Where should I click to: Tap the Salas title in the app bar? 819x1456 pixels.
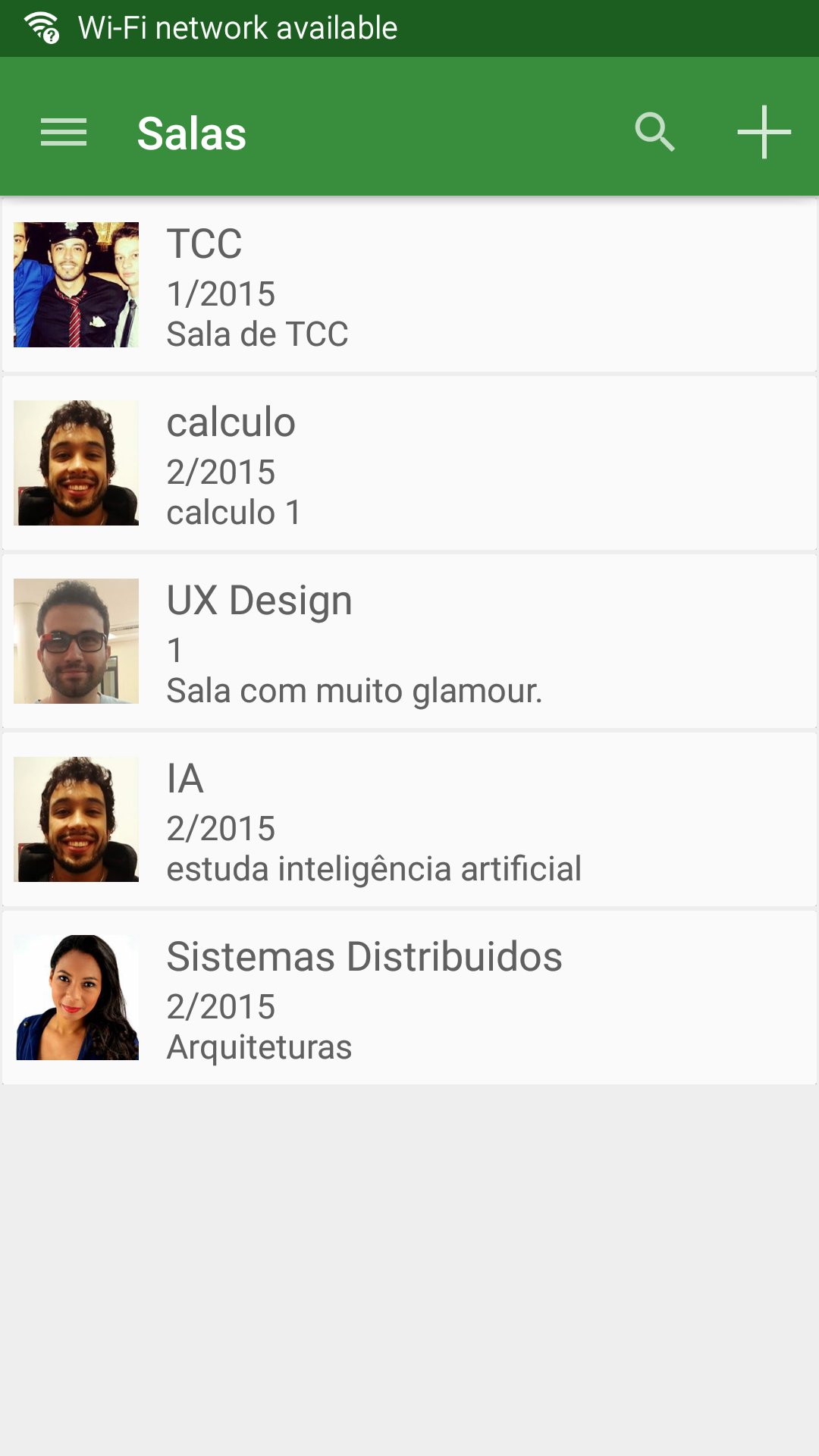(x=192, y=133)
